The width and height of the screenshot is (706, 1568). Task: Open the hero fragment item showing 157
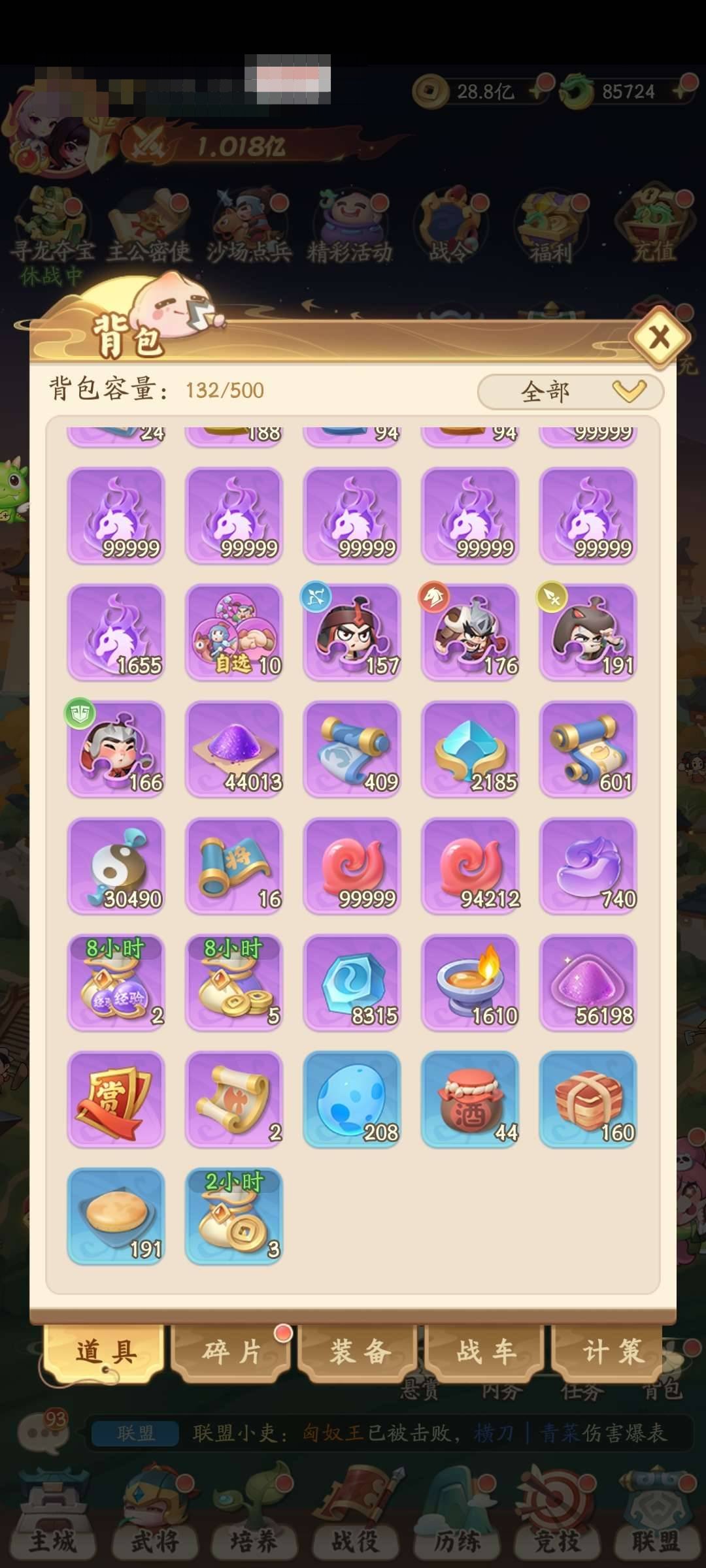pyautogui.click(x=352, y=632)
